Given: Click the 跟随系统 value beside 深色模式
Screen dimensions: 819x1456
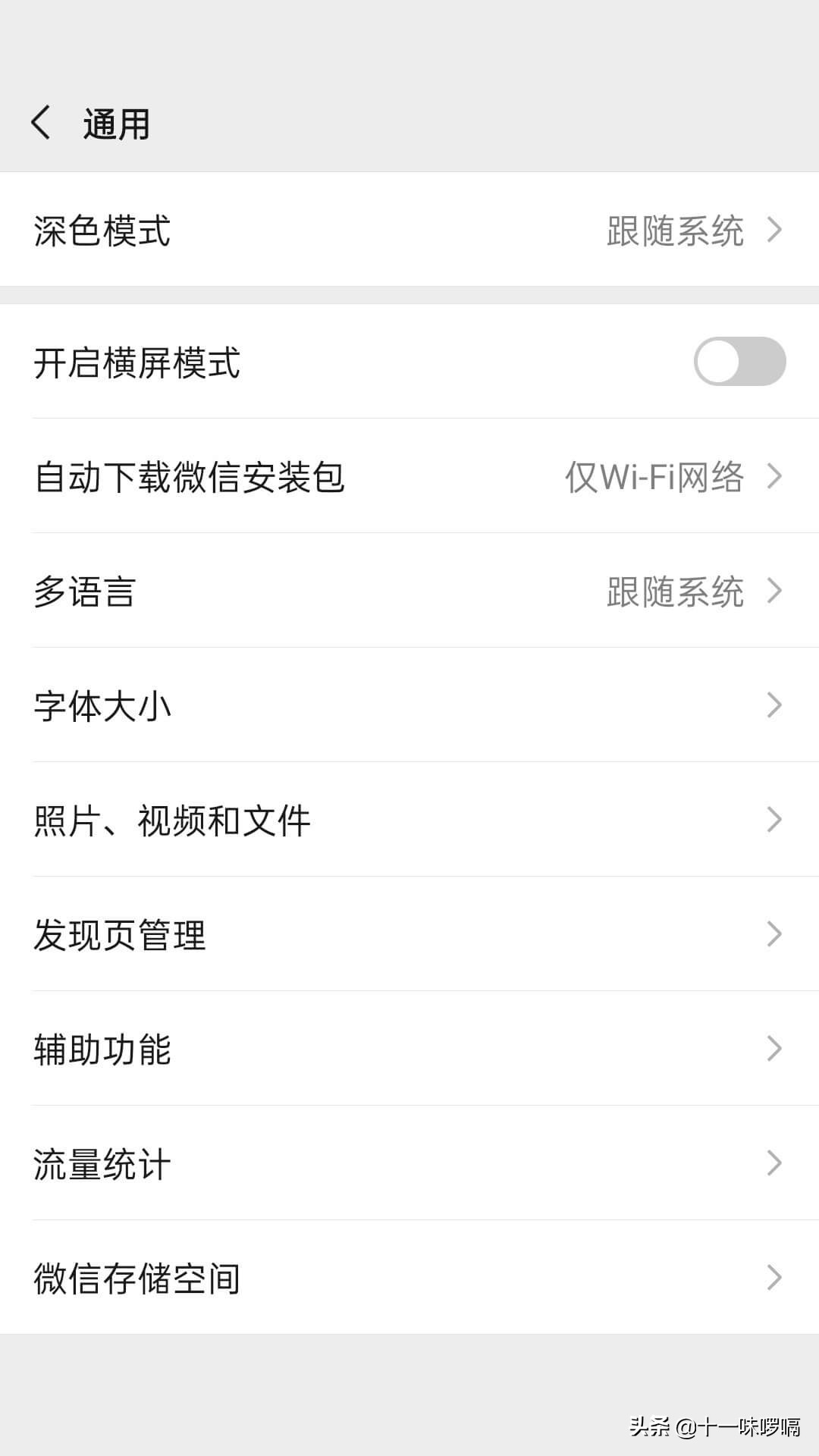Looking at the screenshot, I should [675, 230].
